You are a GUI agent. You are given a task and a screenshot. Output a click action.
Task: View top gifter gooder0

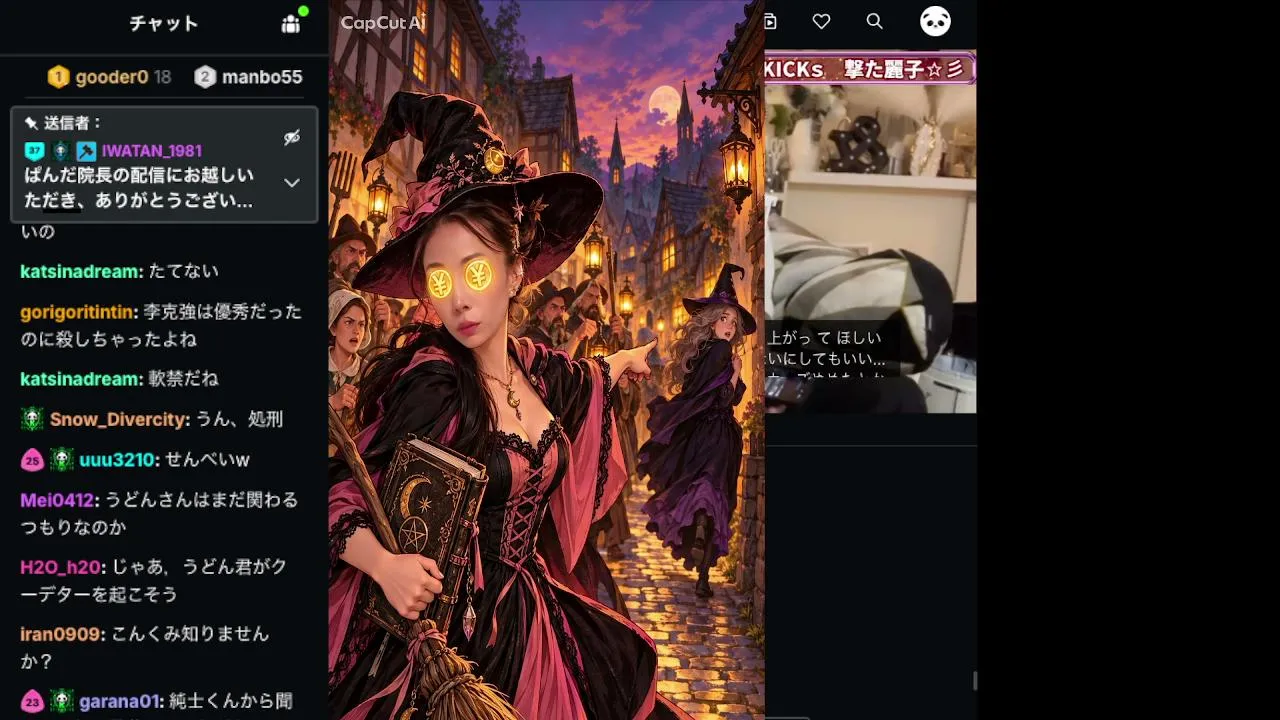pyautogui.click(x=111, y=77)
